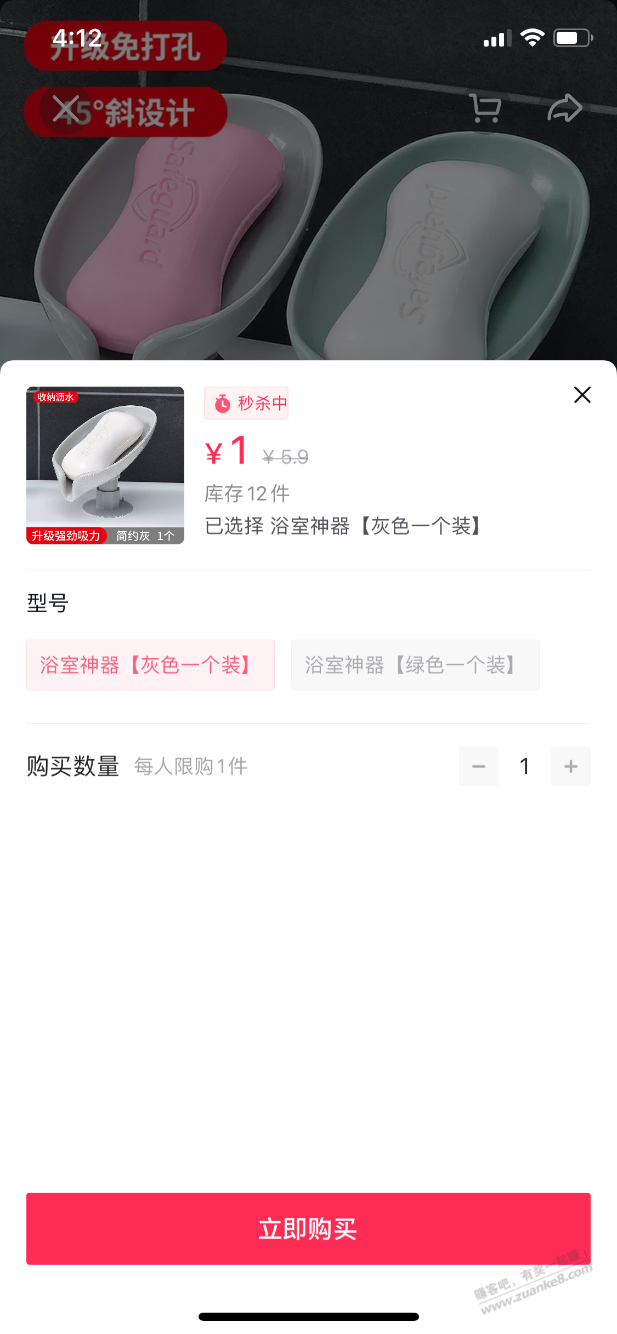
Task: Decrease purchase quantity with minus
Action: tap(478, 767)
